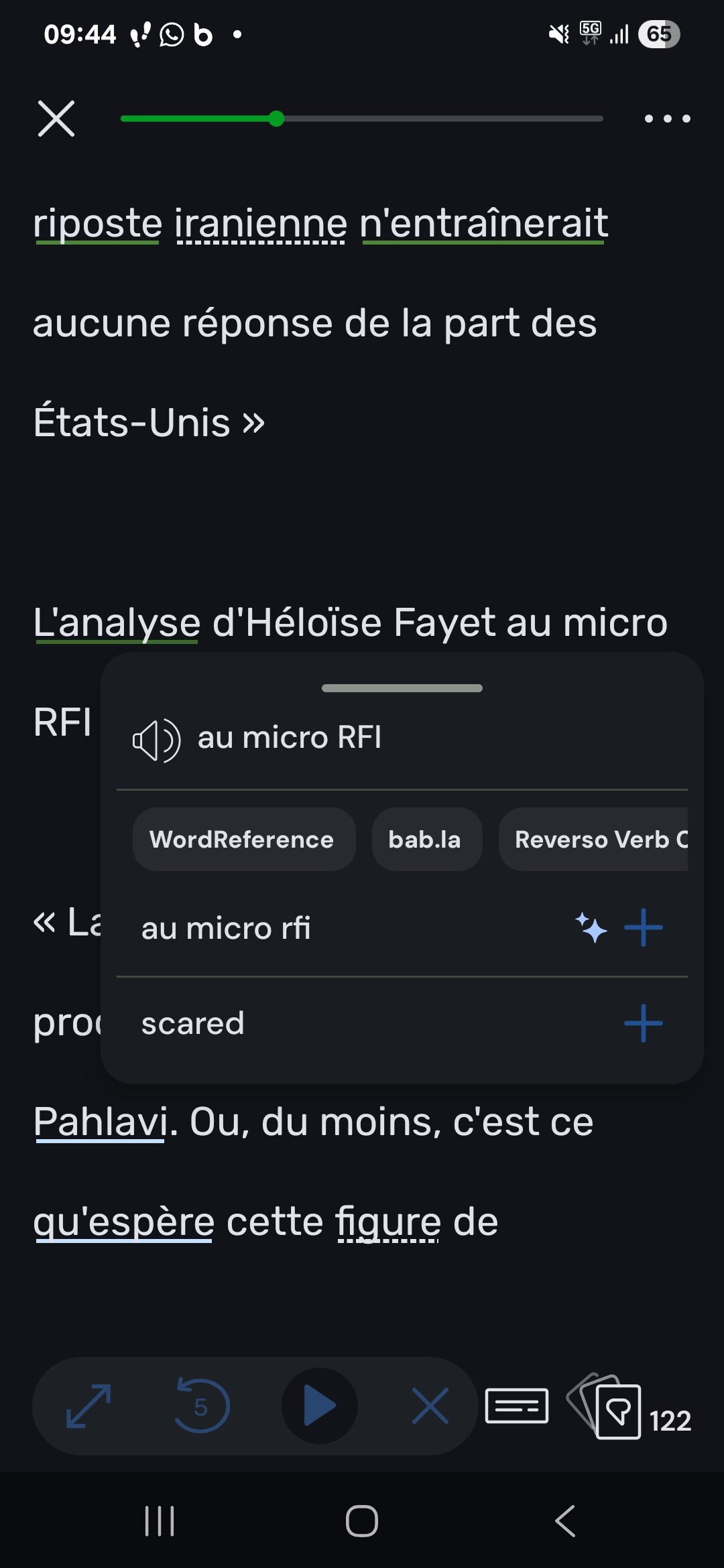Viewport: 724px width, 1568px height.
Task: Close the reader with the X icon
Action: [x=56, y=119]
